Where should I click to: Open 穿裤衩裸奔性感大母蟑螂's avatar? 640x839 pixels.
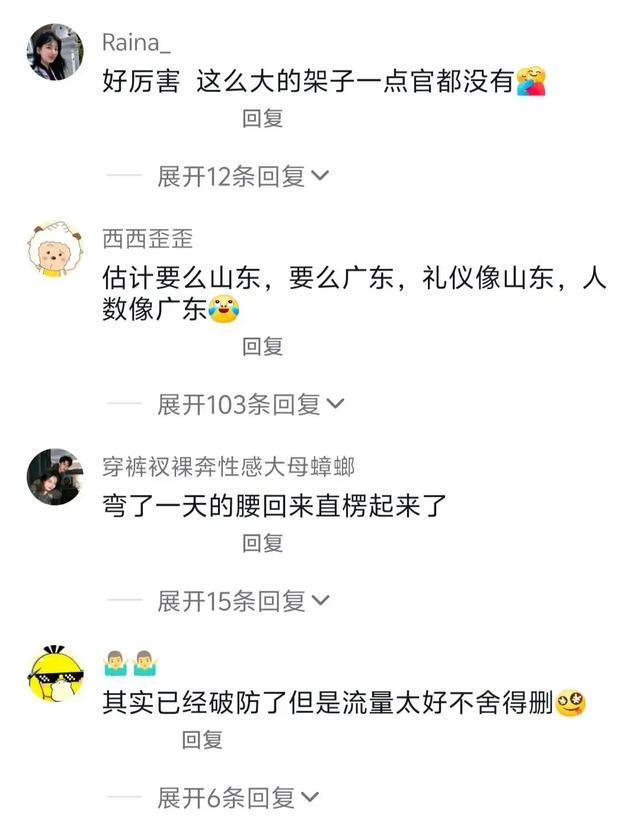(x=55, y=477)
